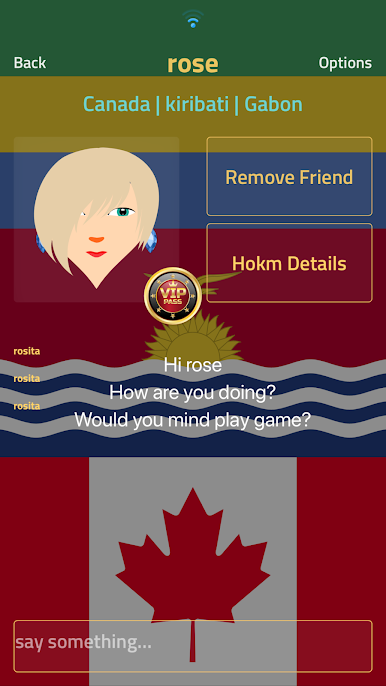The width and height of the screenshot is (386, 686).
Task: Tap the VIP Pass badge
Action: 173,296
